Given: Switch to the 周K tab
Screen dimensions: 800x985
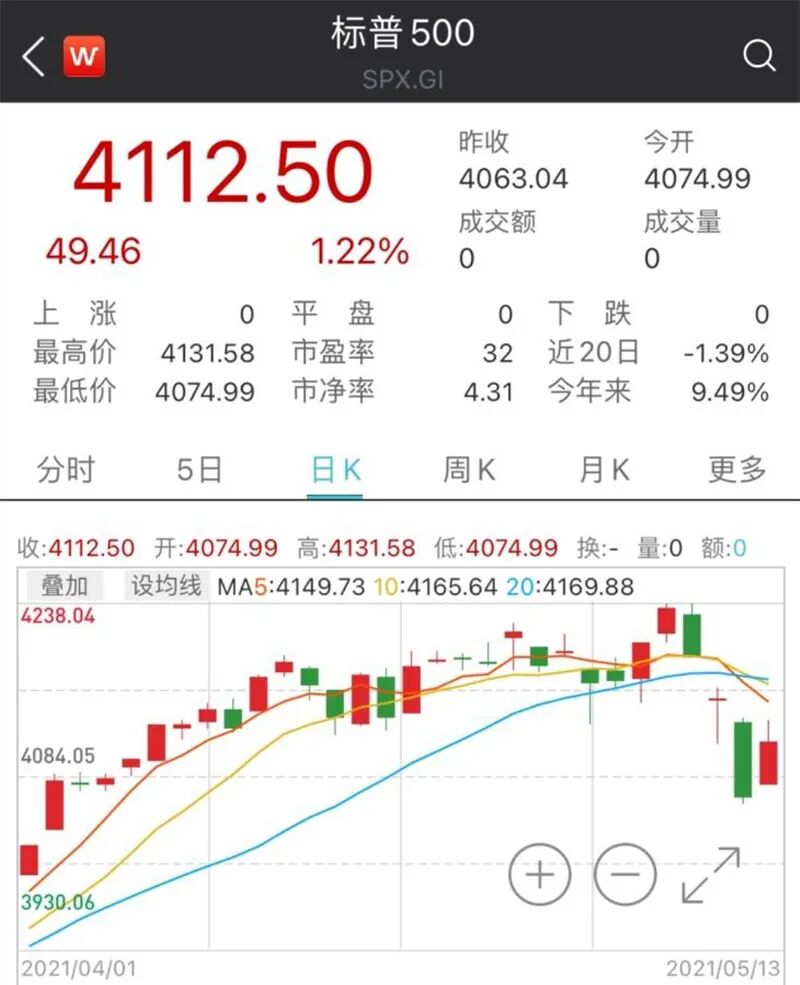Looking at the screenshot, I should coord(469,469).
